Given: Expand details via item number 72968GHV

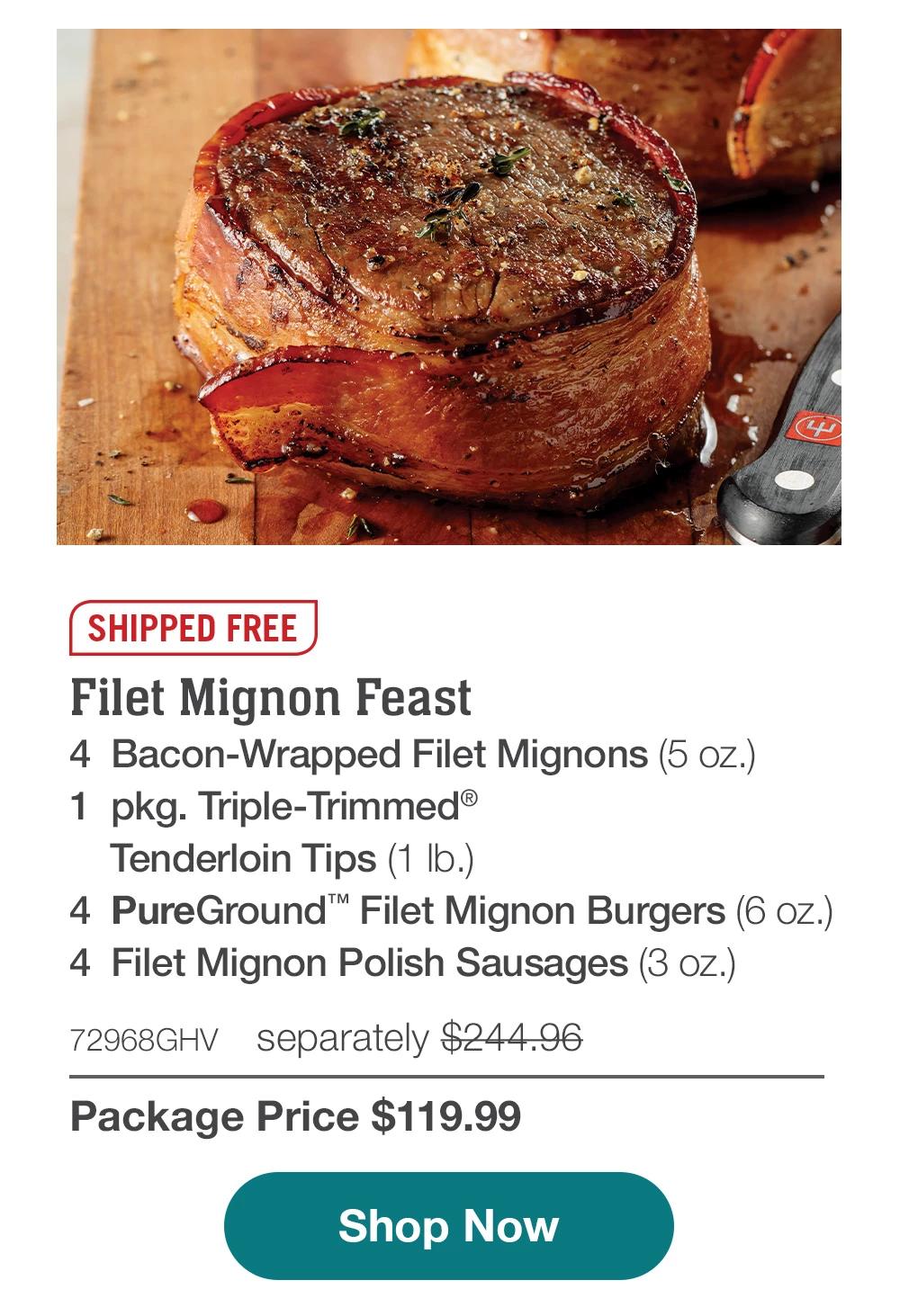Looking at the screenshot, I should [x=144, y=1037].
